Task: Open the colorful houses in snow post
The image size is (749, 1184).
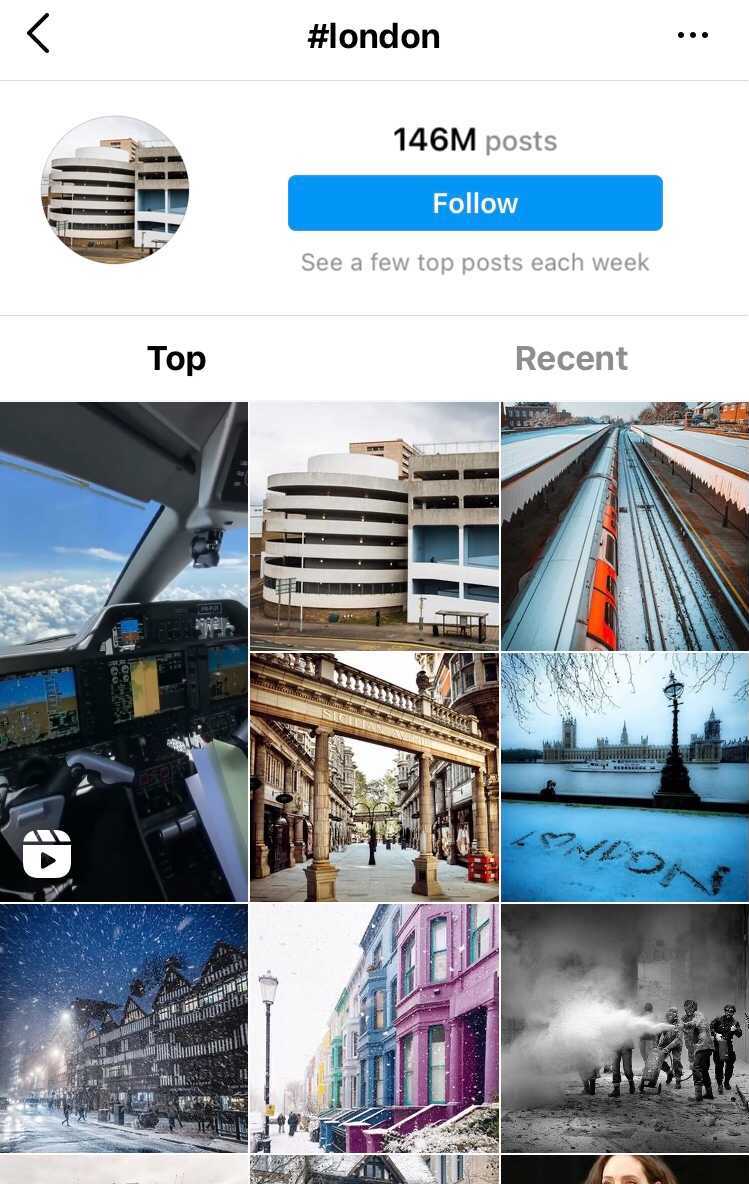Action: click(374, 1028)
